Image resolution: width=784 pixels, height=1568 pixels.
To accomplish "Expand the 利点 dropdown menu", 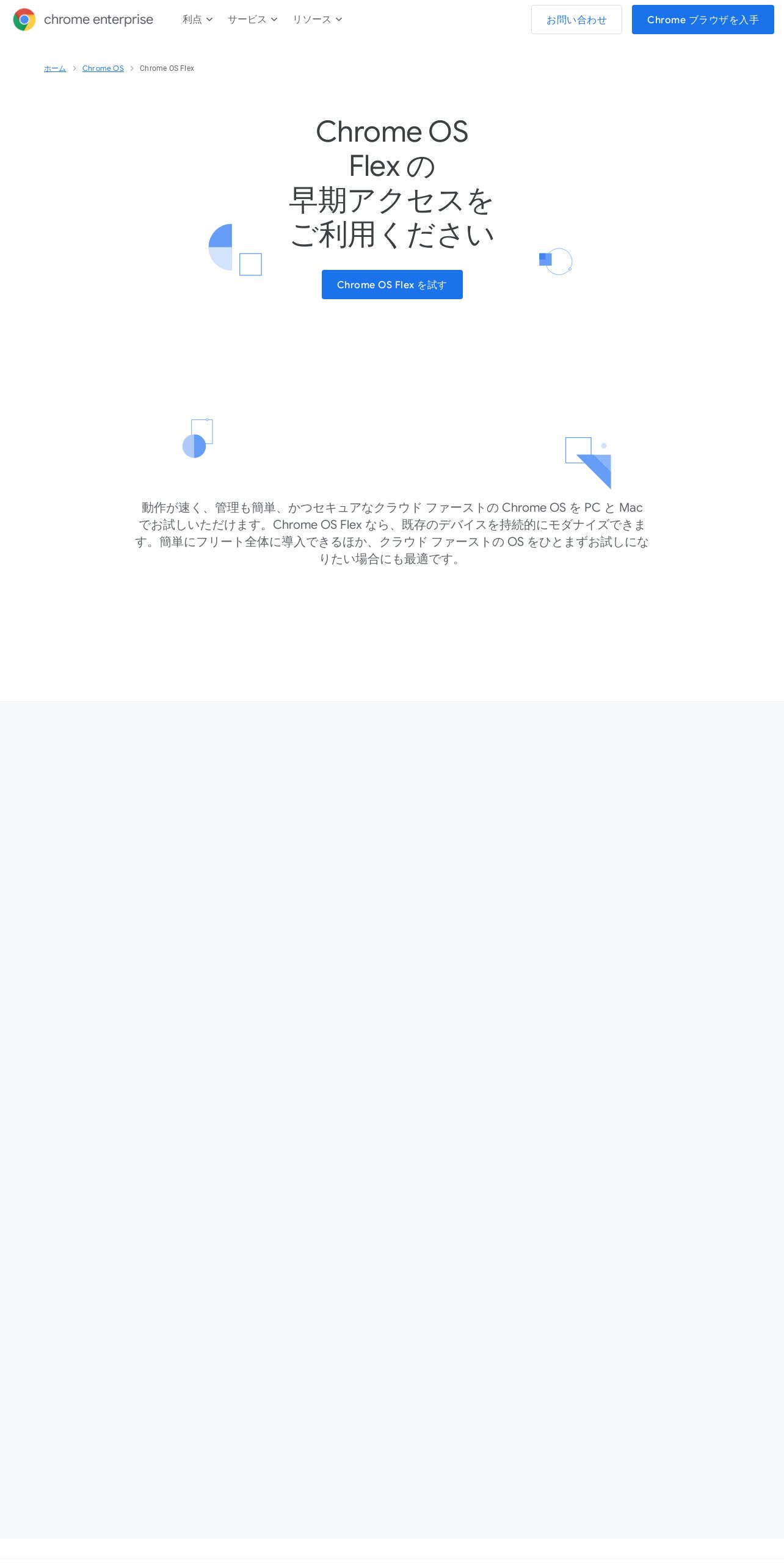I will click(x=197, y=20).
